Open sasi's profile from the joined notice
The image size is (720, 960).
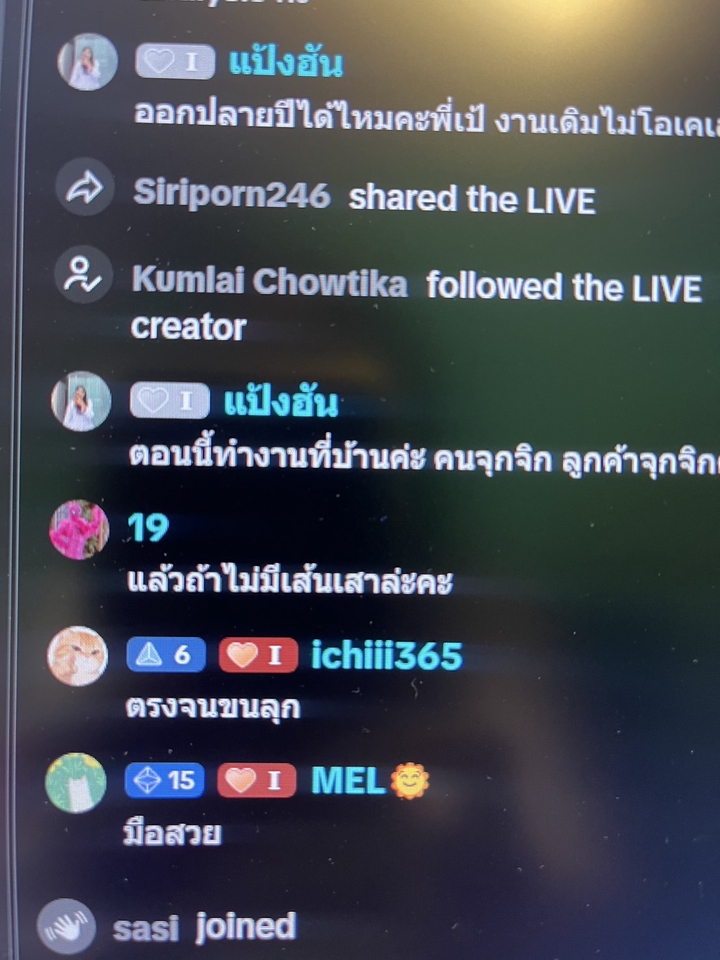click(145, 929)
